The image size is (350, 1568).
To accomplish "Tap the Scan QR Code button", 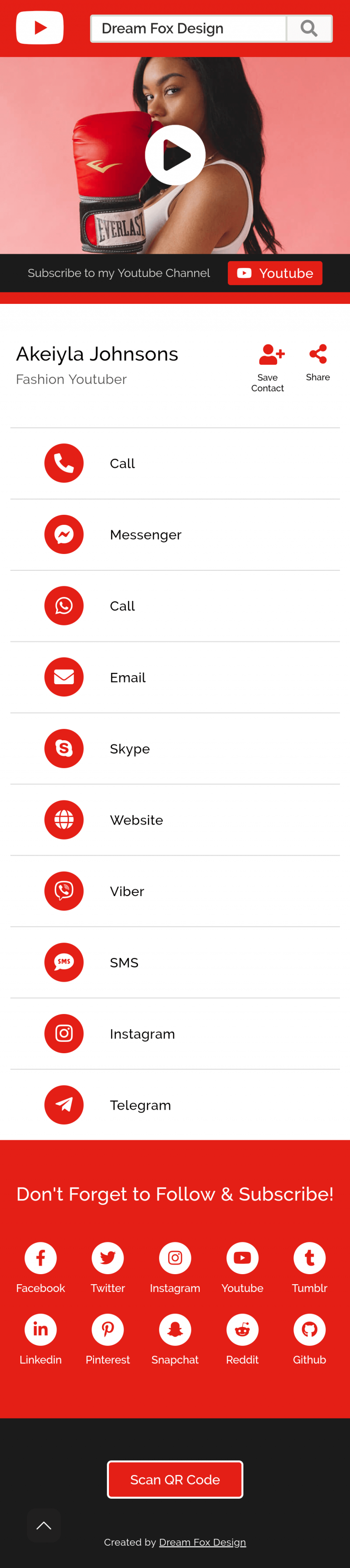I will tap(175, 1479).
